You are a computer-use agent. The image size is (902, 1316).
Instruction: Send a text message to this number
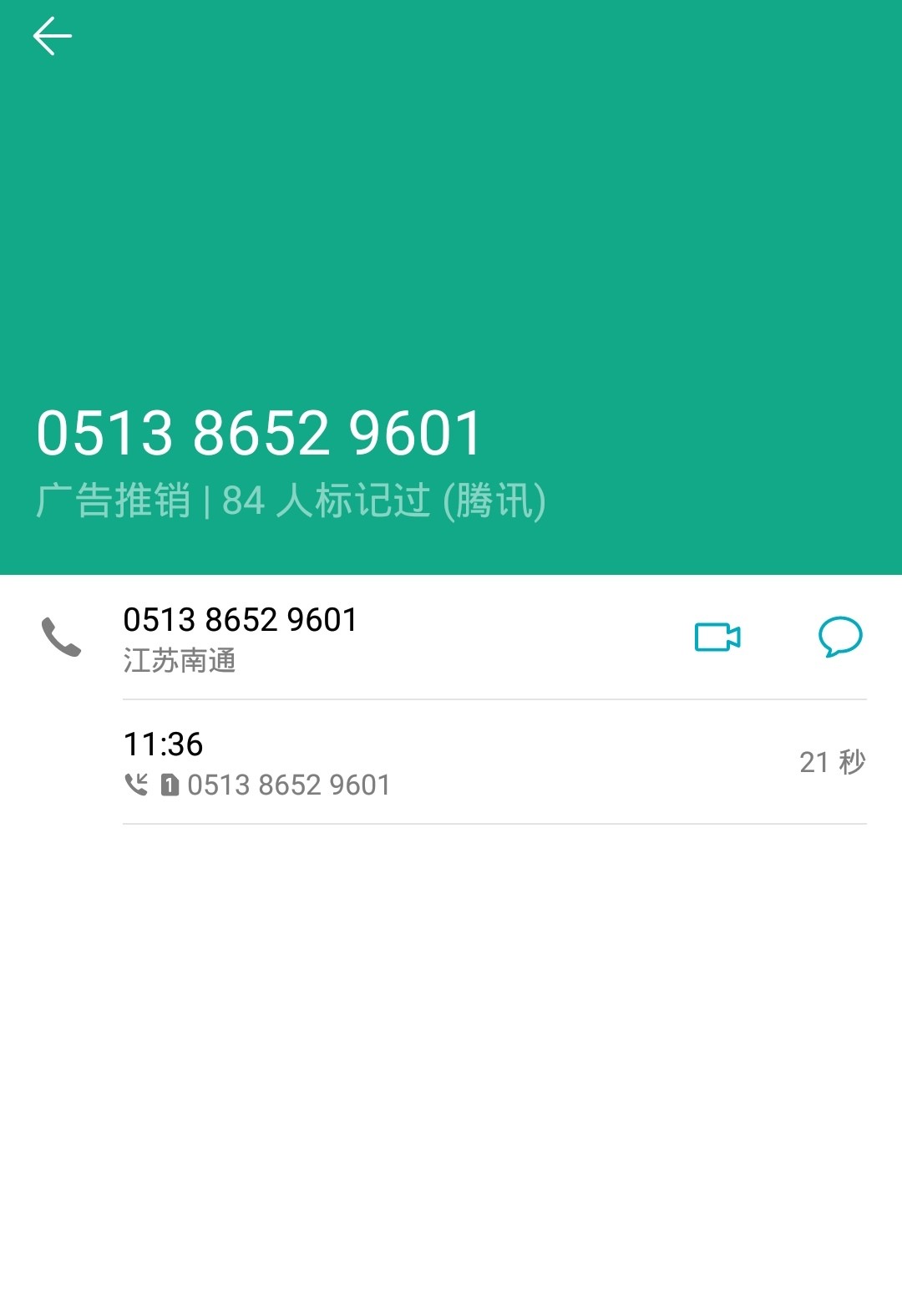click(839, 638)
